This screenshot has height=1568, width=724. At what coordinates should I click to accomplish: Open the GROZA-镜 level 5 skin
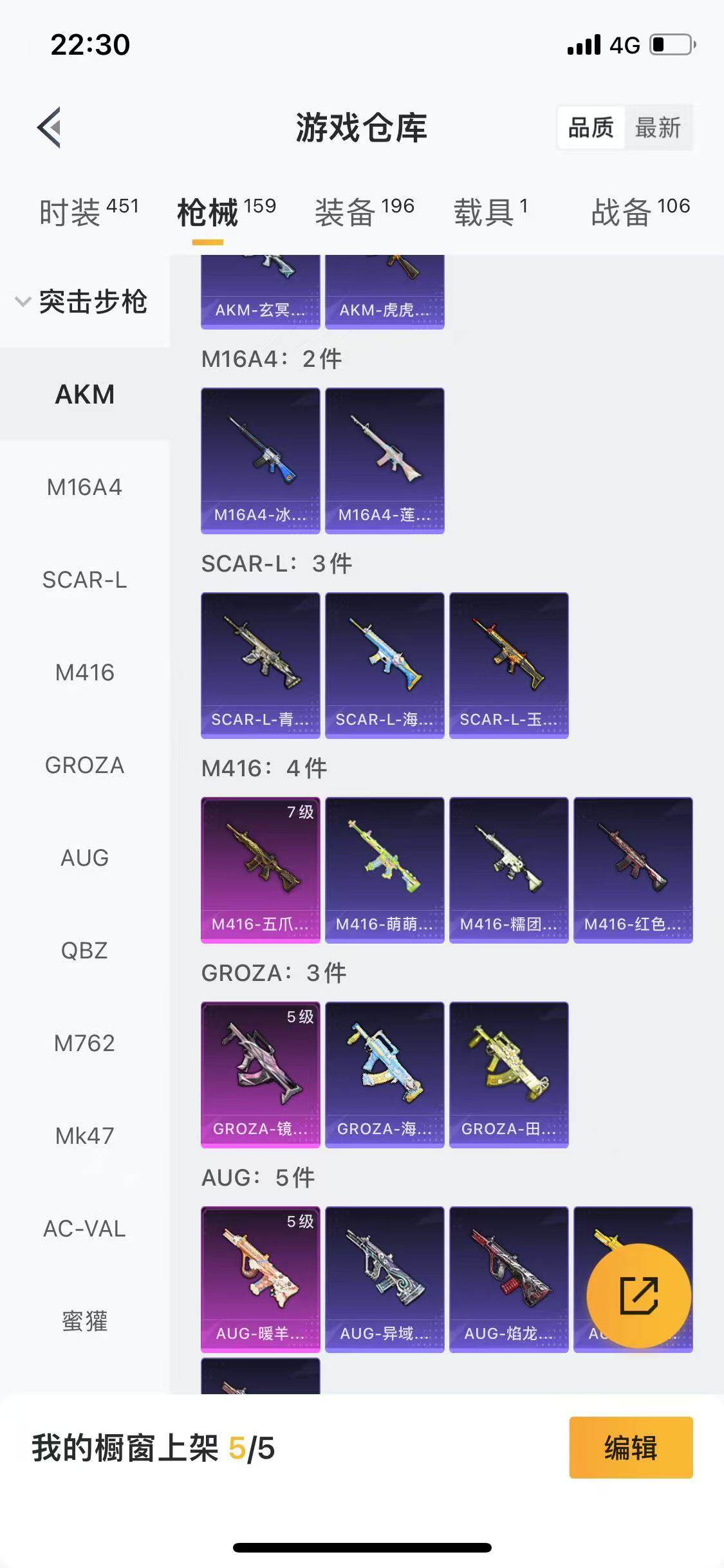[260, 1074]
